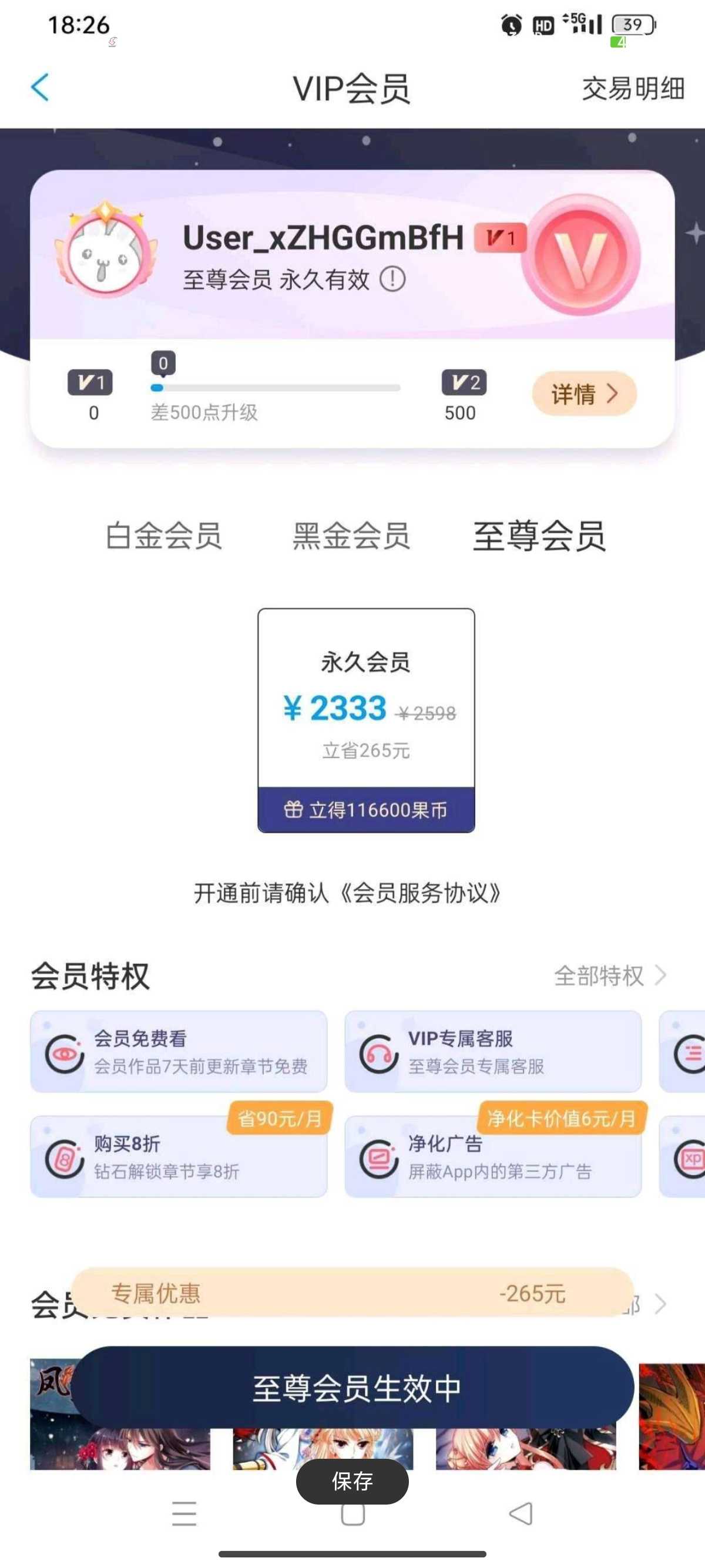Open 交易明细 transaction details
The height and width of the screenshot is (1568, 705).
[633, 89]
